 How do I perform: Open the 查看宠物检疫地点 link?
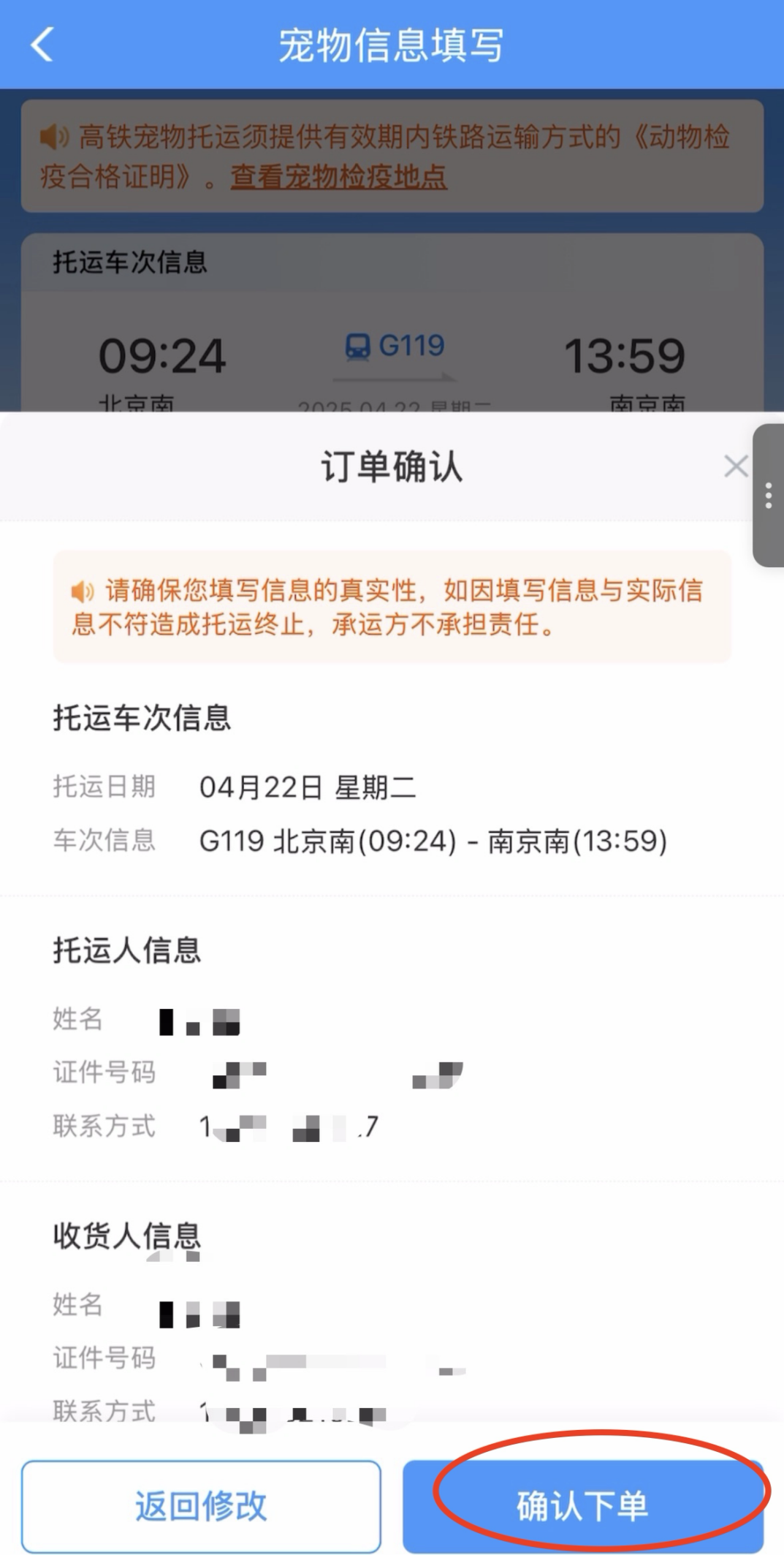tap(338, 177)
